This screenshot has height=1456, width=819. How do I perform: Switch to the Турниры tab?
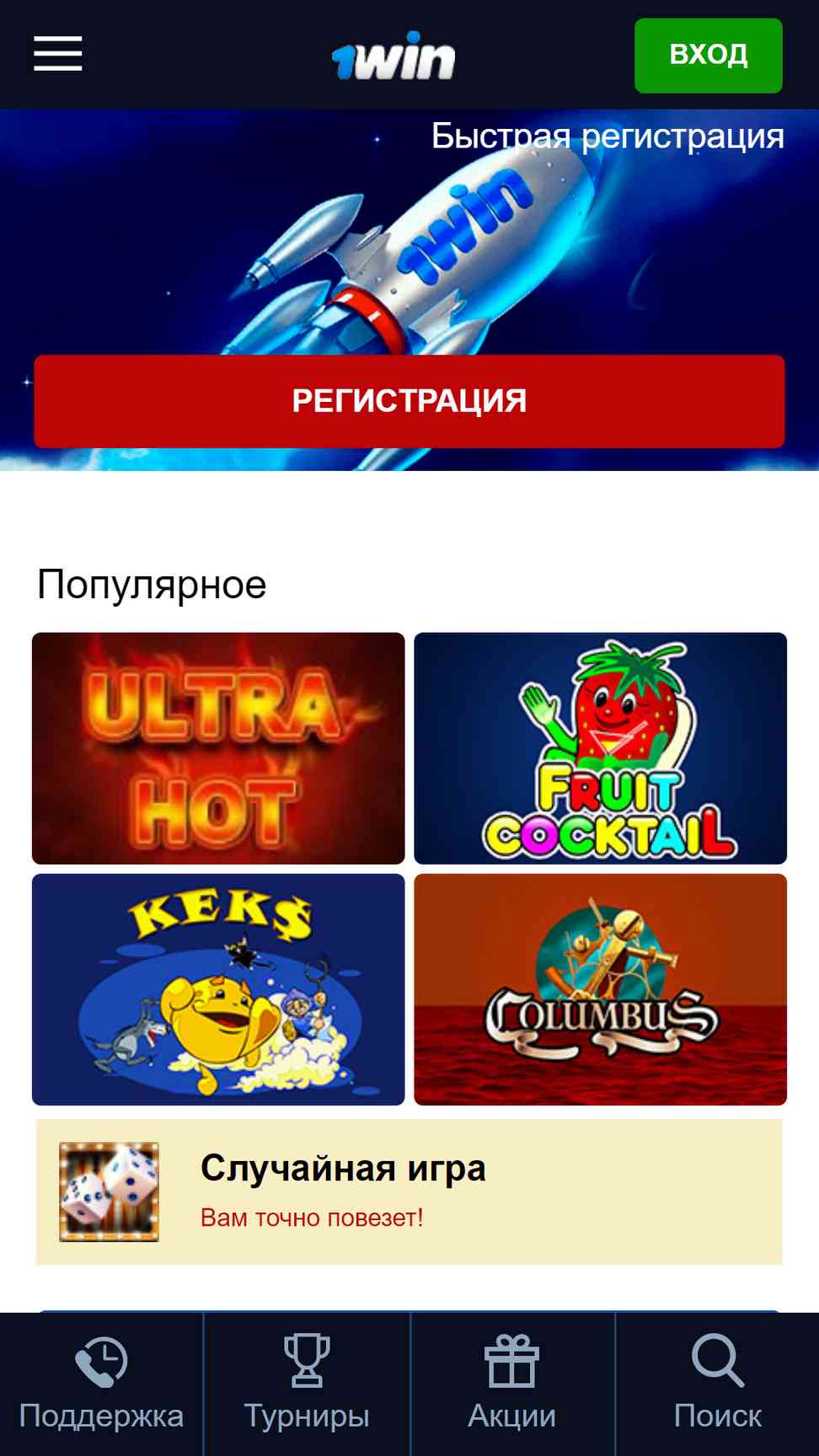[x=307, y=1384]
